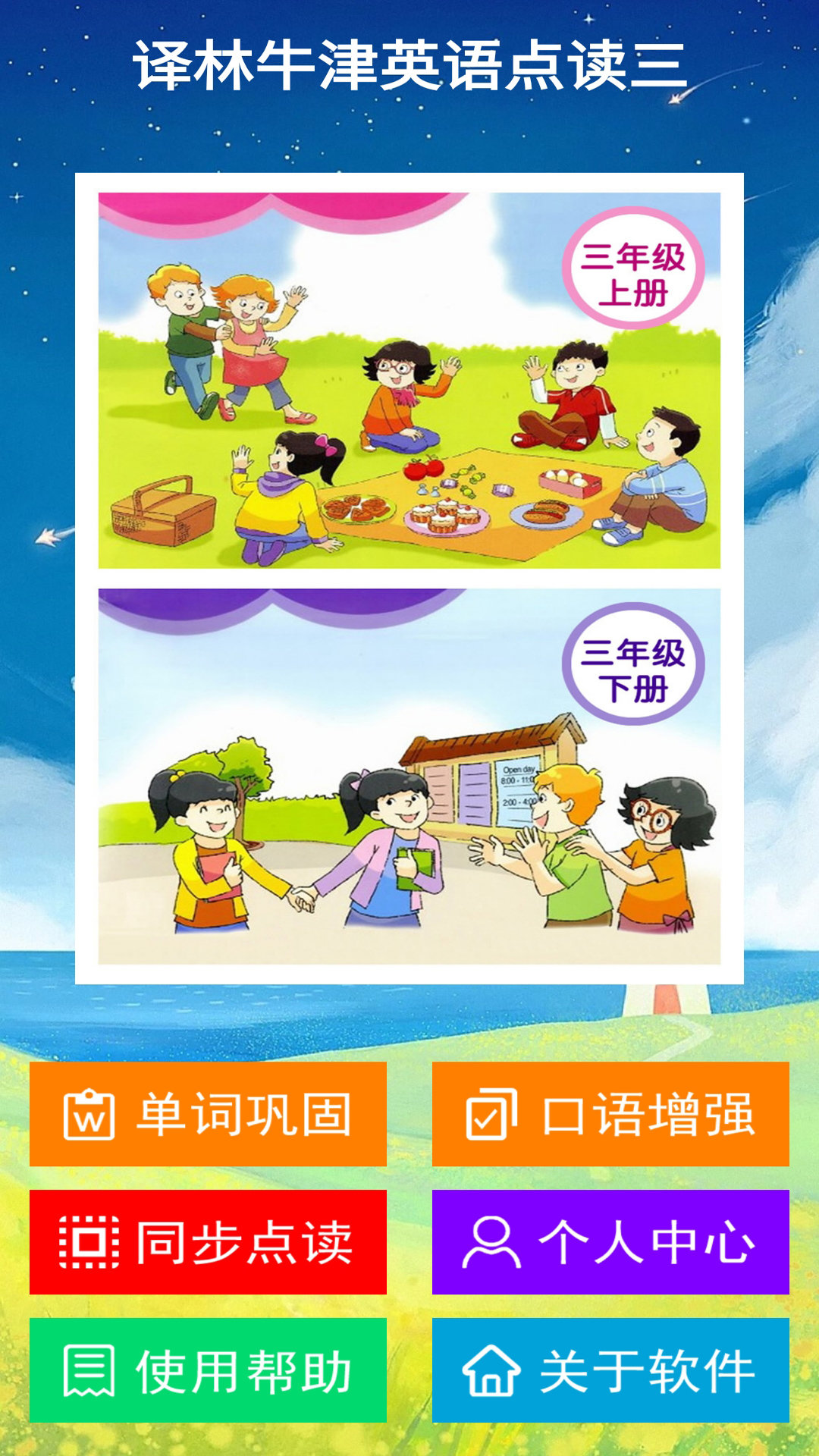This screenshot has height=1456, width=819.
Task: Open 单词巩固 word practice
Action: tap(208, 1114)
